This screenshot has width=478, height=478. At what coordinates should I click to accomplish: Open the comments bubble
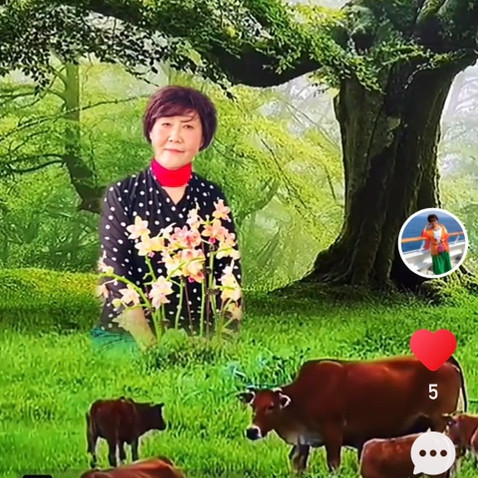click(433, 453)
